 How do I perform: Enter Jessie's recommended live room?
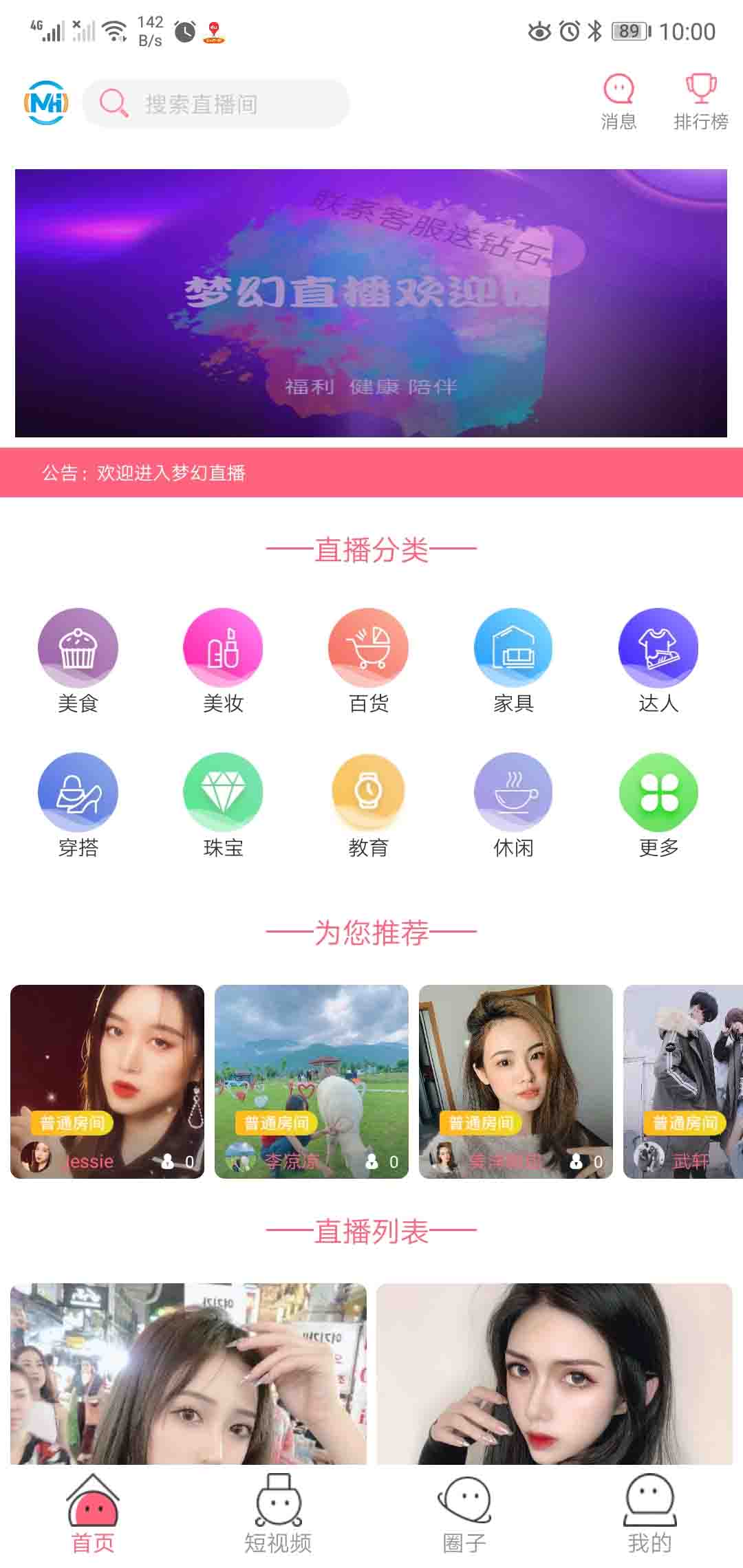(107, 1081)
